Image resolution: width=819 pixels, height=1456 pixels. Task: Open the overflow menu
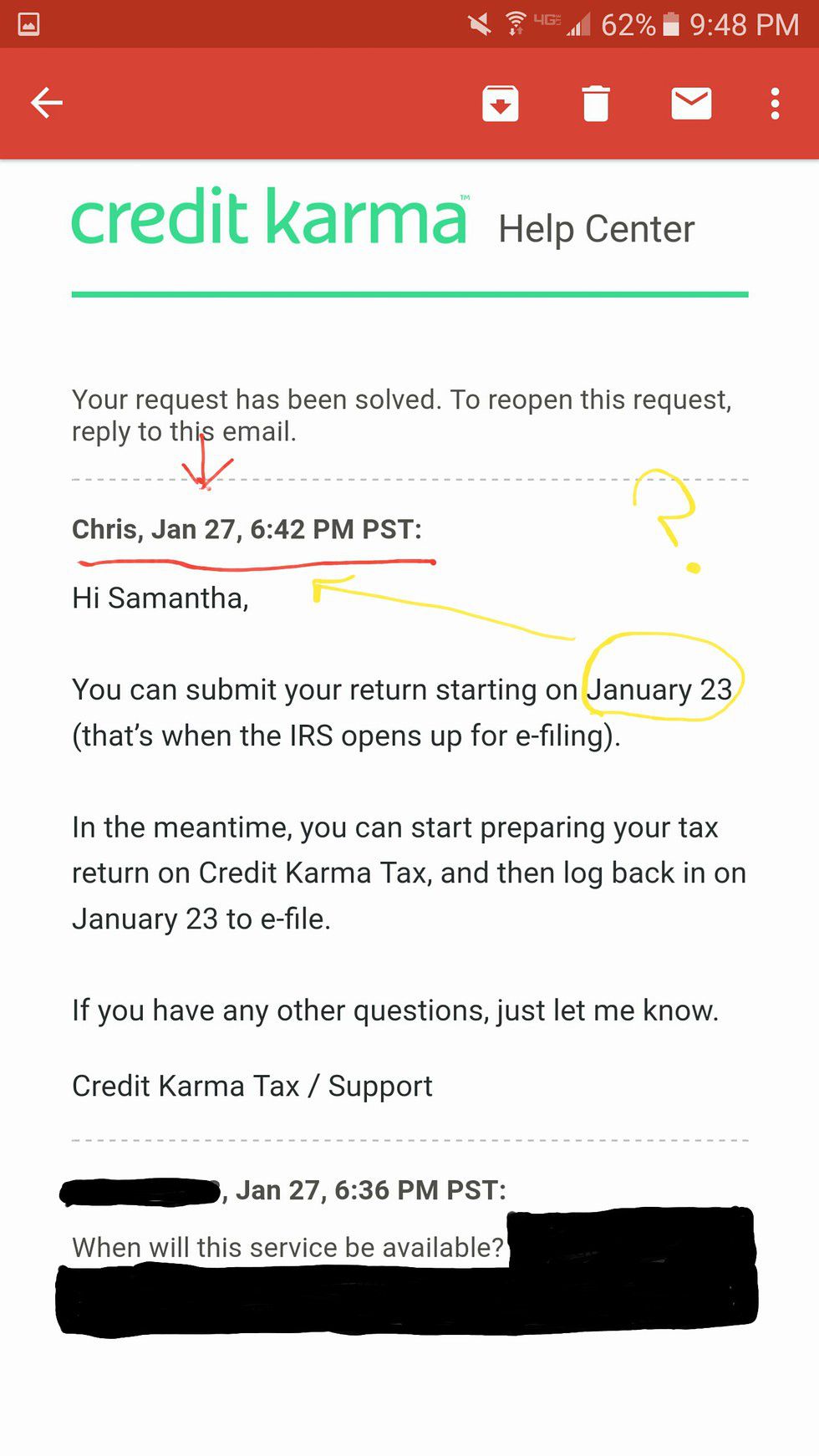coord(776,104)
